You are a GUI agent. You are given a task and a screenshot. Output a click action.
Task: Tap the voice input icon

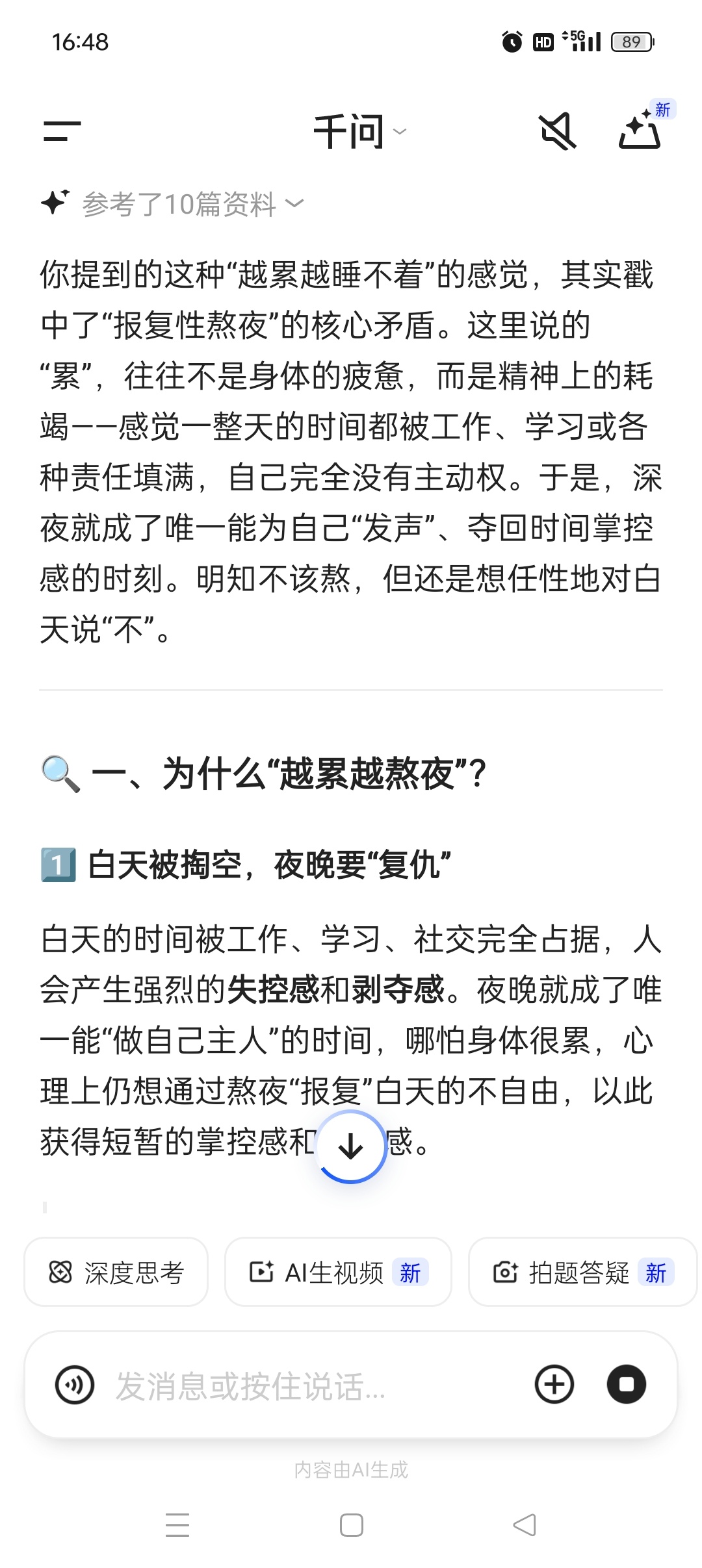click(x=75, y=1385)
